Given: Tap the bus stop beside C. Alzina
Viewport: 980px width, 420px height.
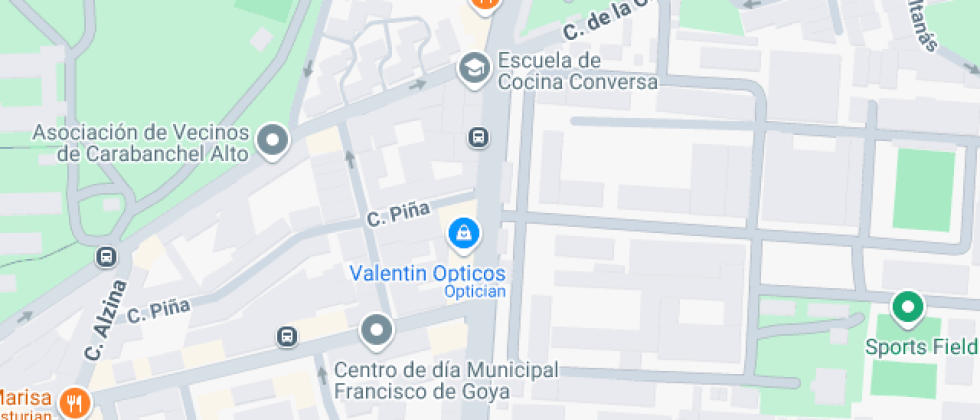Looking at the screenshot, I should pos(106,256).
